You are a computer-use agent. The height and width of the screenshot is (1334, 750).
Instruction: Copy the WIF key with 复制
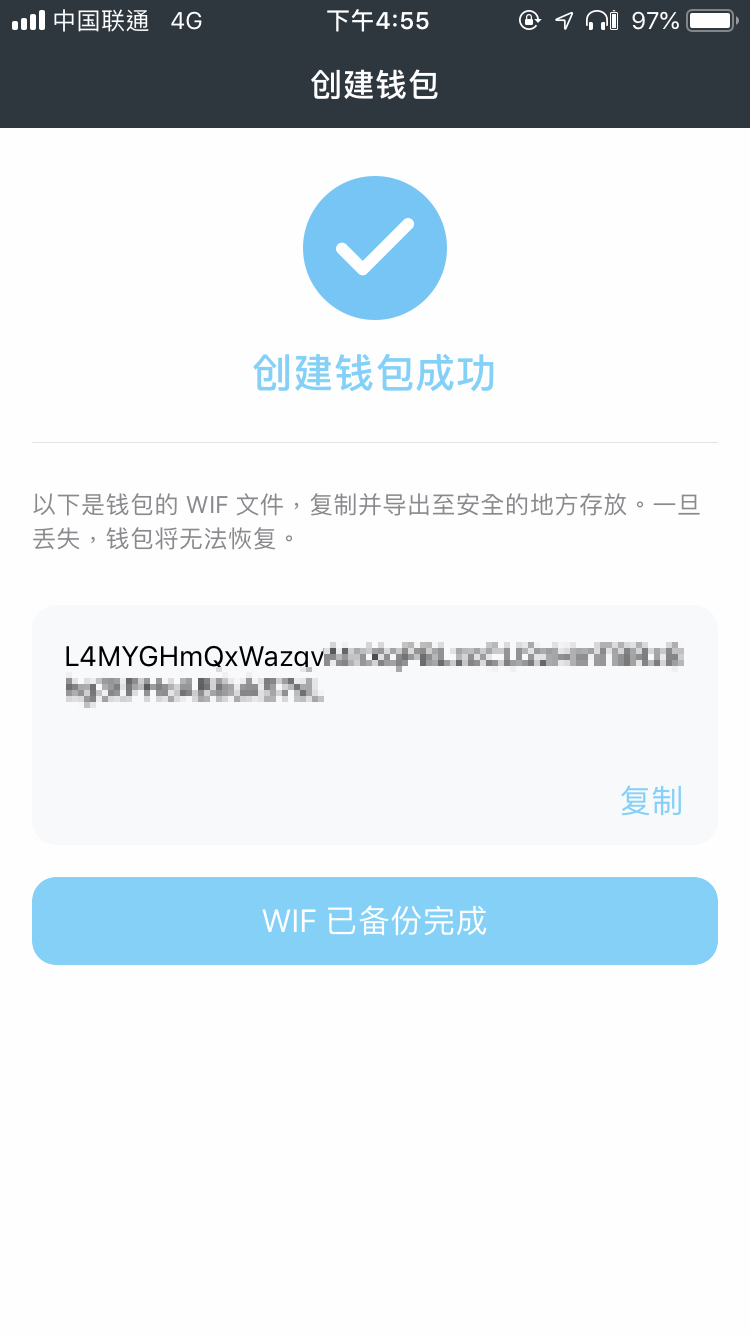click(x=651, y=801)
